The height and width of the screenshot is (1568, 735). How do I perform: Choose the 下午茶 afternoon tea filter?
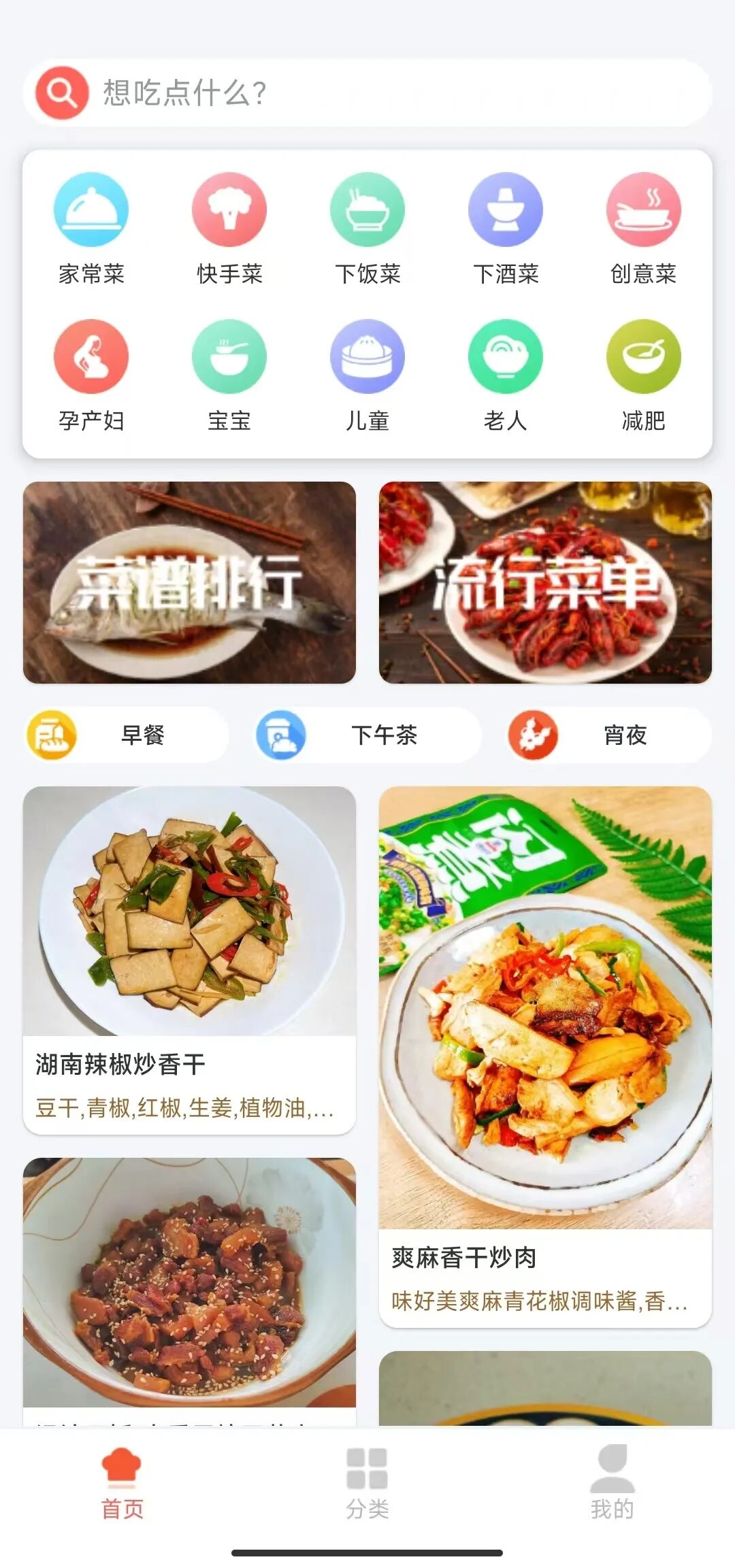click(367, 735)
